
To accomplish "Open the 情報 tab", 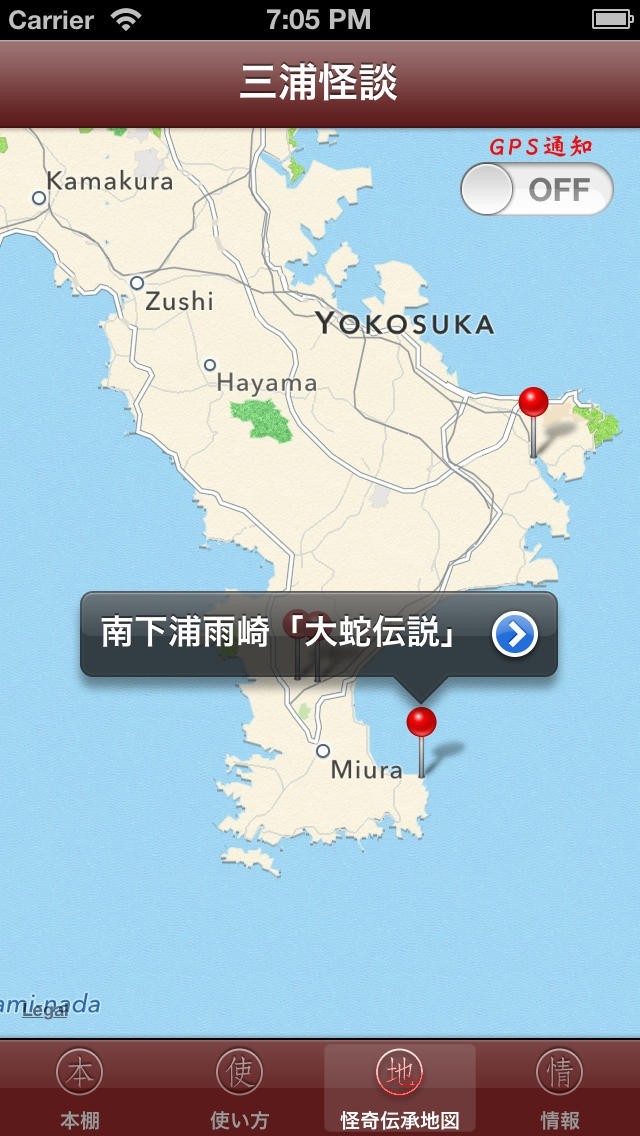I will point(559,1089).
